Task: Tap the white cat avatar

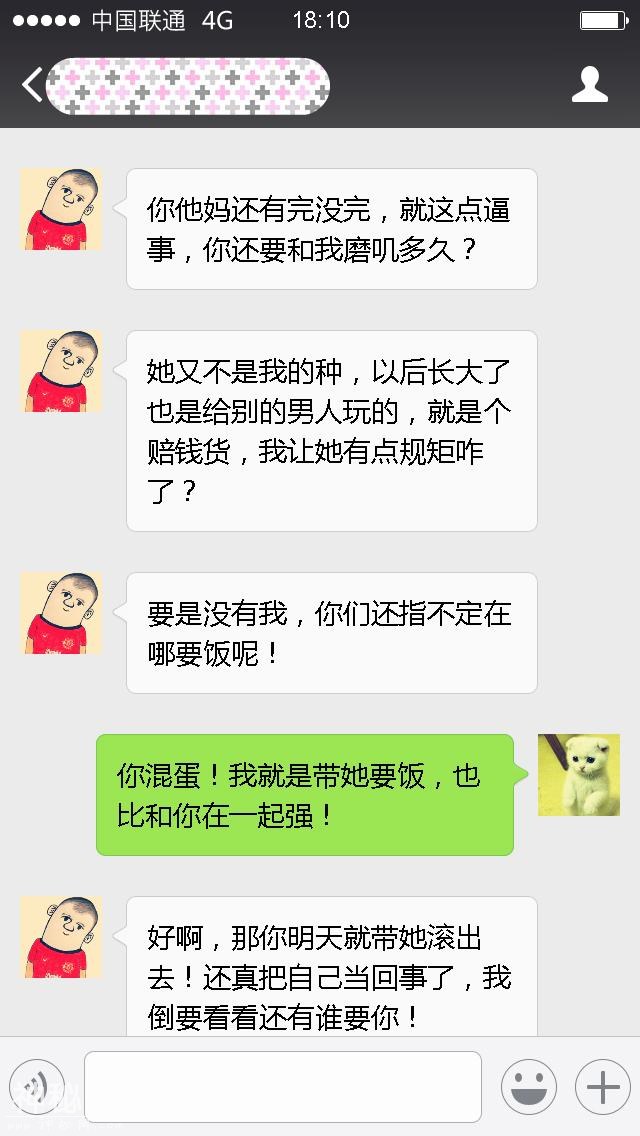Action: [578, 775]
